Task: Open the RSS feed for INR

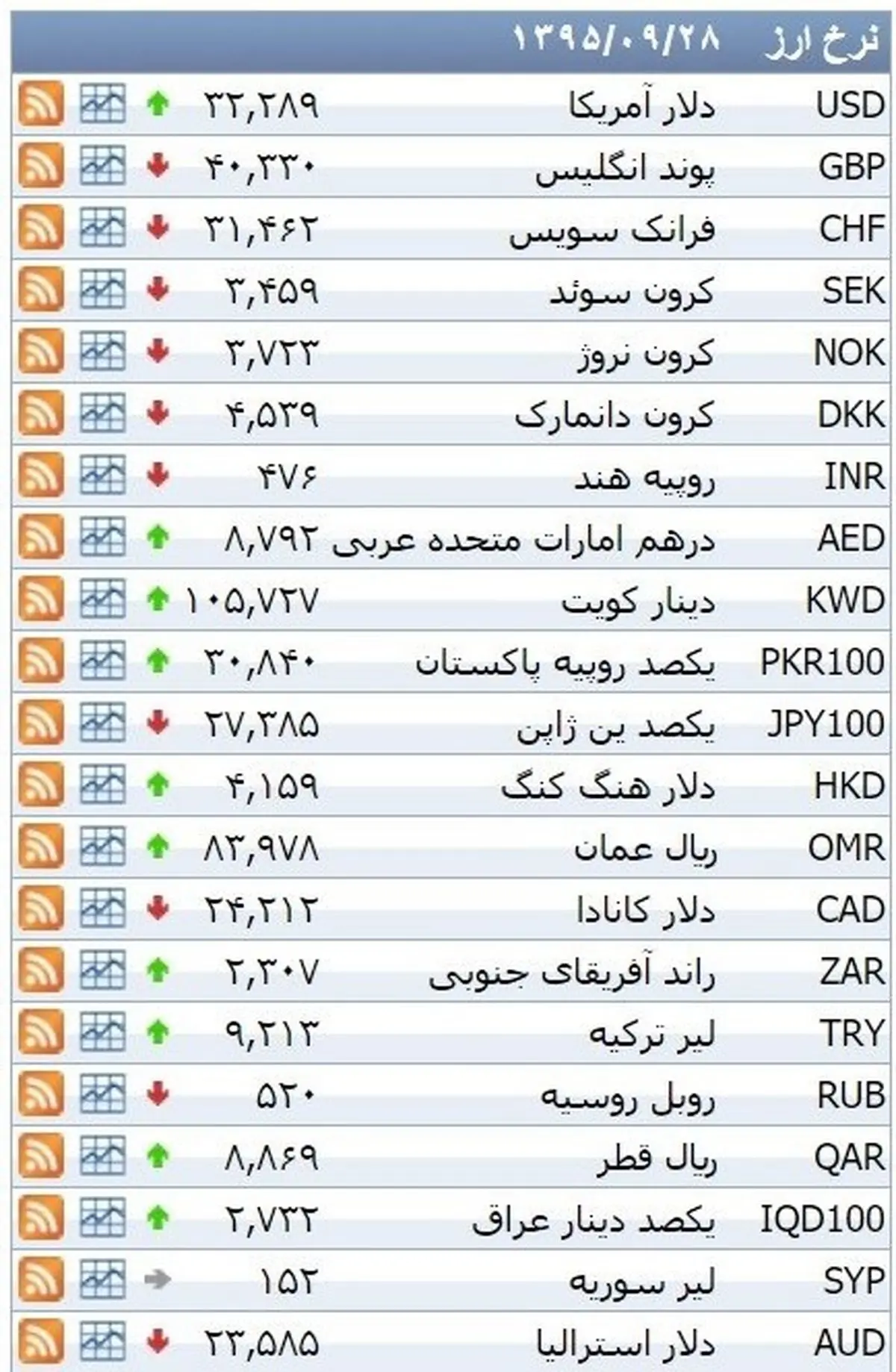Action: [x=41, y=475]
